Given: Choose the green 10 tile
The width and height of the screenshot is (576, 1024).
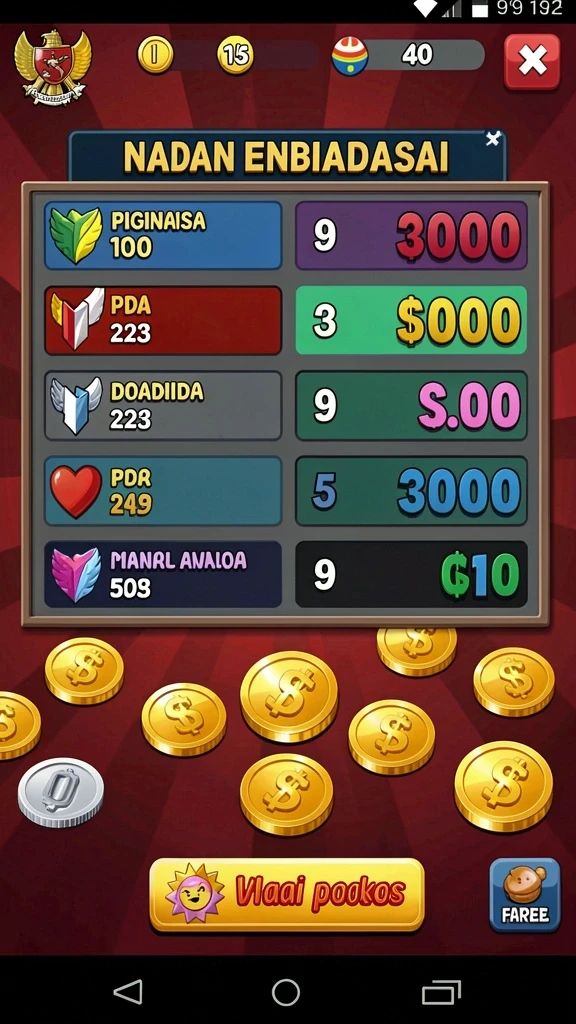Looking at the screenshot, I should [411, 574].
